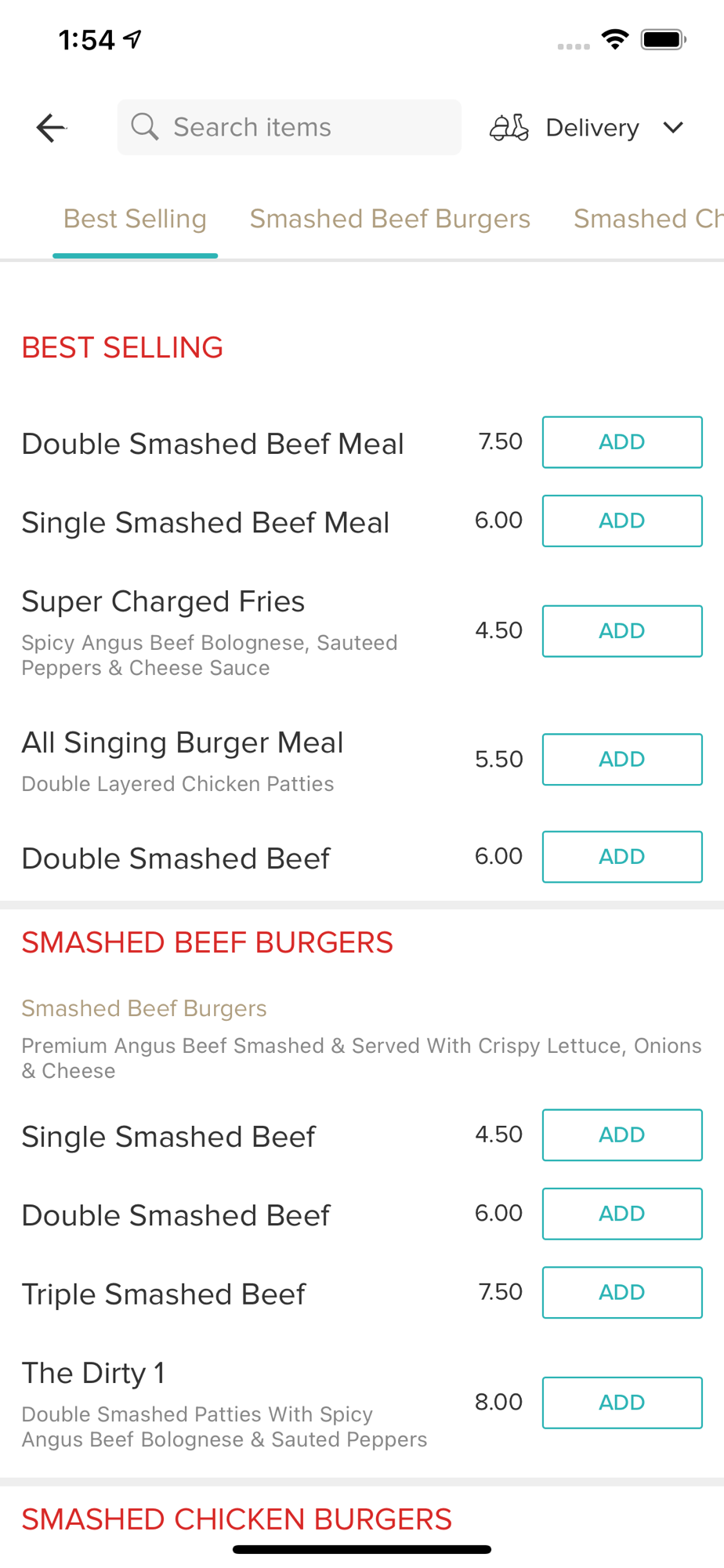View the All Singing Burger Meal item

[183, 742]
